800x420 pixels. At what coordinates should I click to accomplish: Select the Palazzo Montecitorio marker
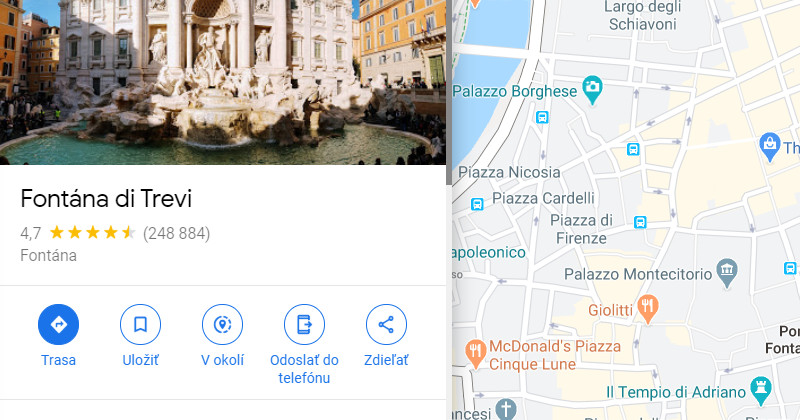click(x=728, y=270)
